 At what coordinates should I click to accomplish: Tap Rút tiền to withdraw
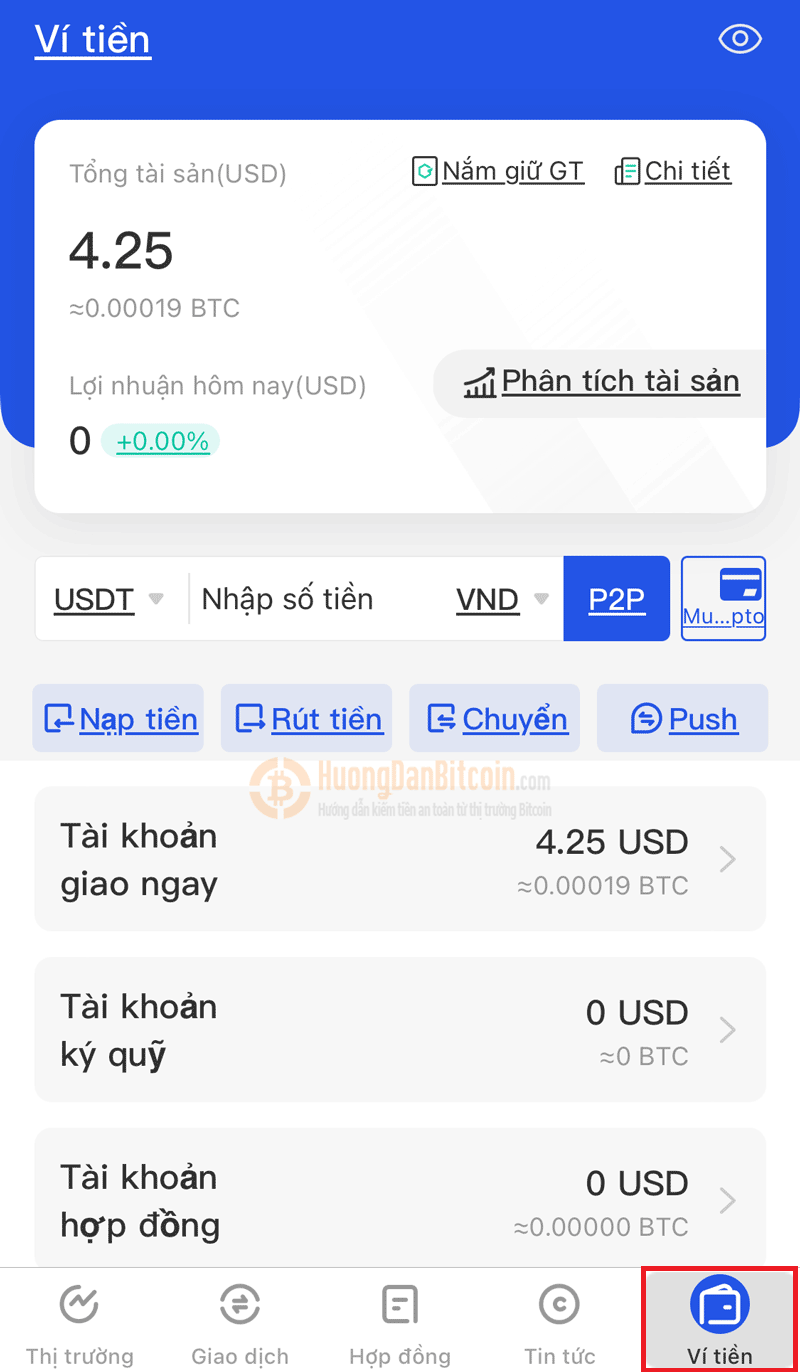(x=307, y=719)
